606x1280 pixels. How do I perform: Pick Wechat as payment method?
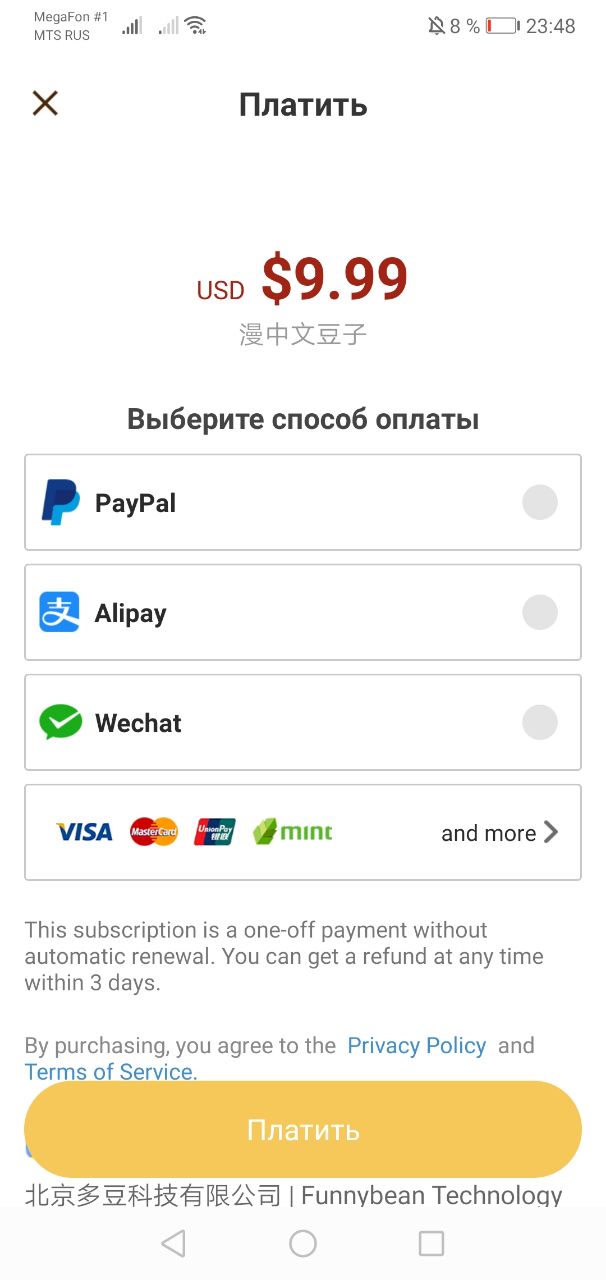click(302, 722)
